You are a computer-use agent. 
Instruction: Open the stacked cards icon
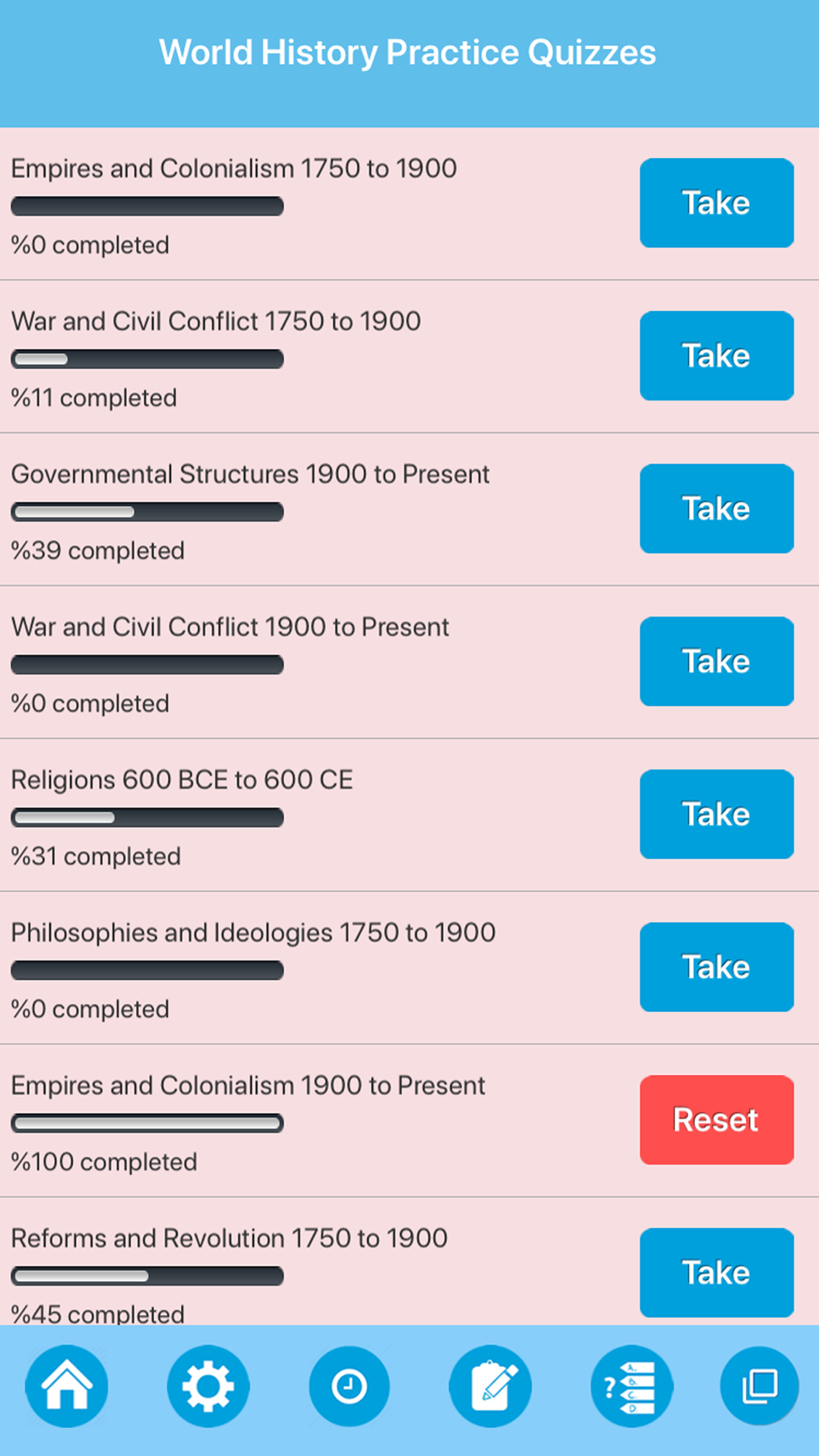click(x=759, y=1386)
